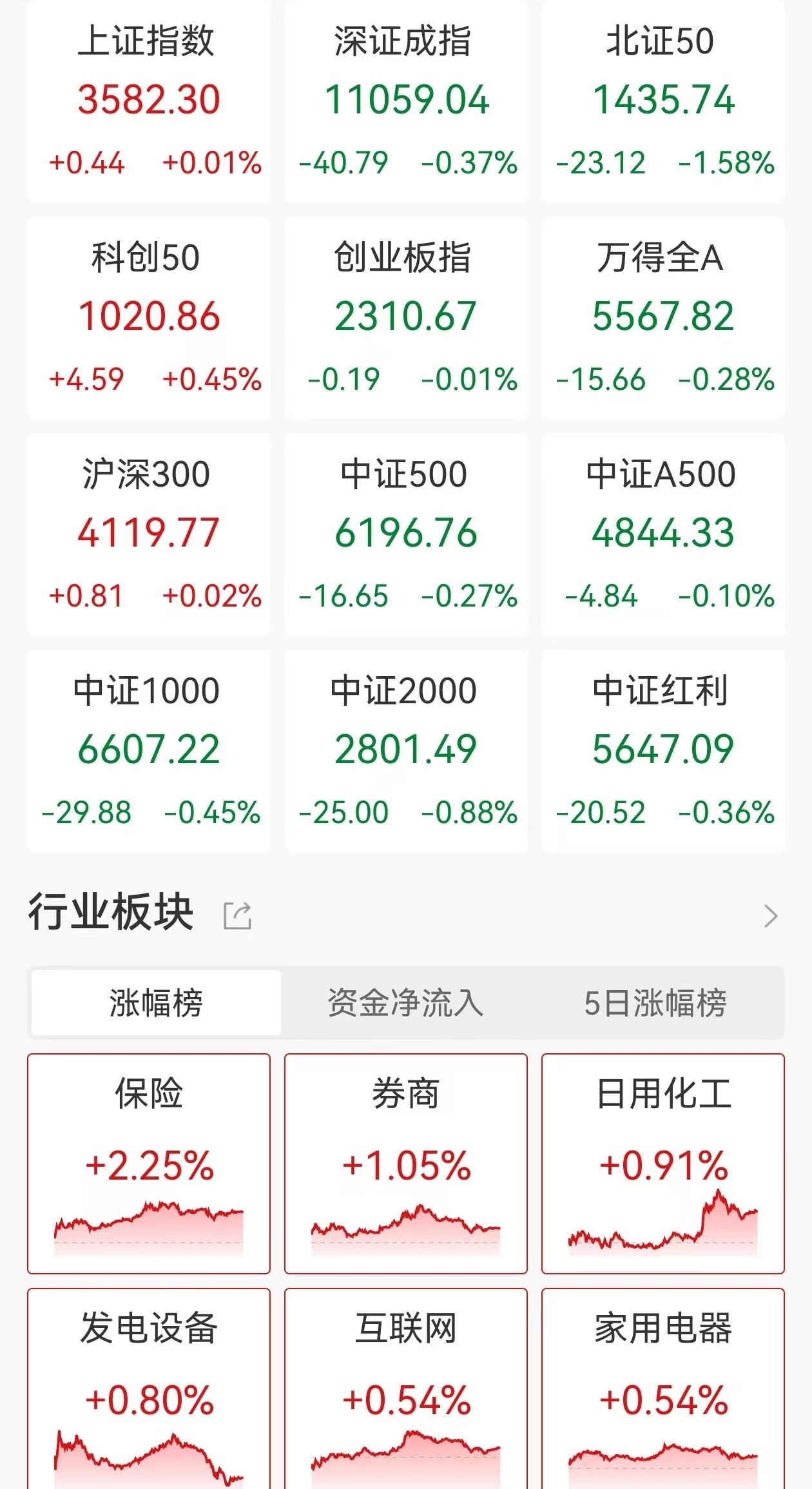Screen dimensions: 812x1489
Task: Open 沪深300 index details
Action: coord(148,534)
